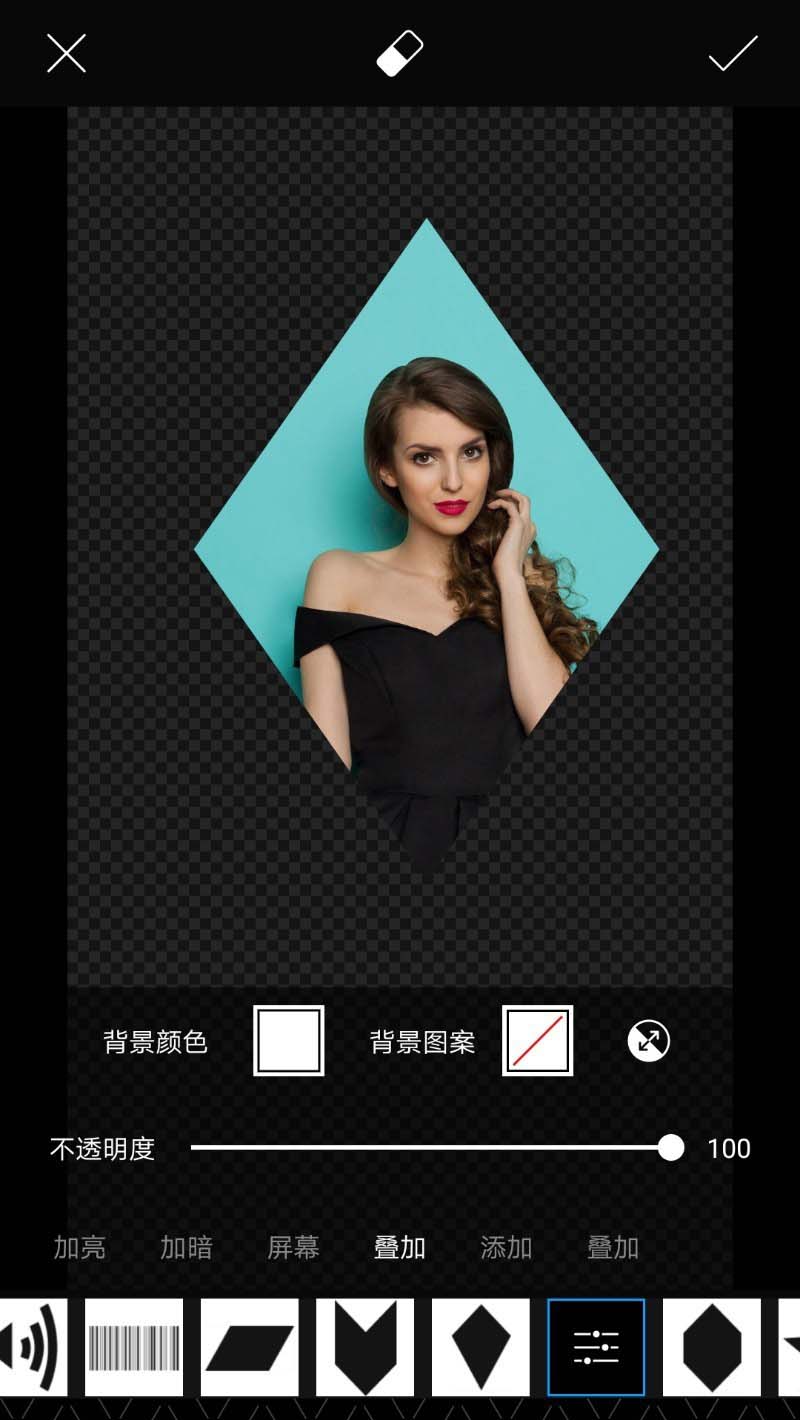
Task: Close the shape mask editor
Action: click(x=66, y=53)
